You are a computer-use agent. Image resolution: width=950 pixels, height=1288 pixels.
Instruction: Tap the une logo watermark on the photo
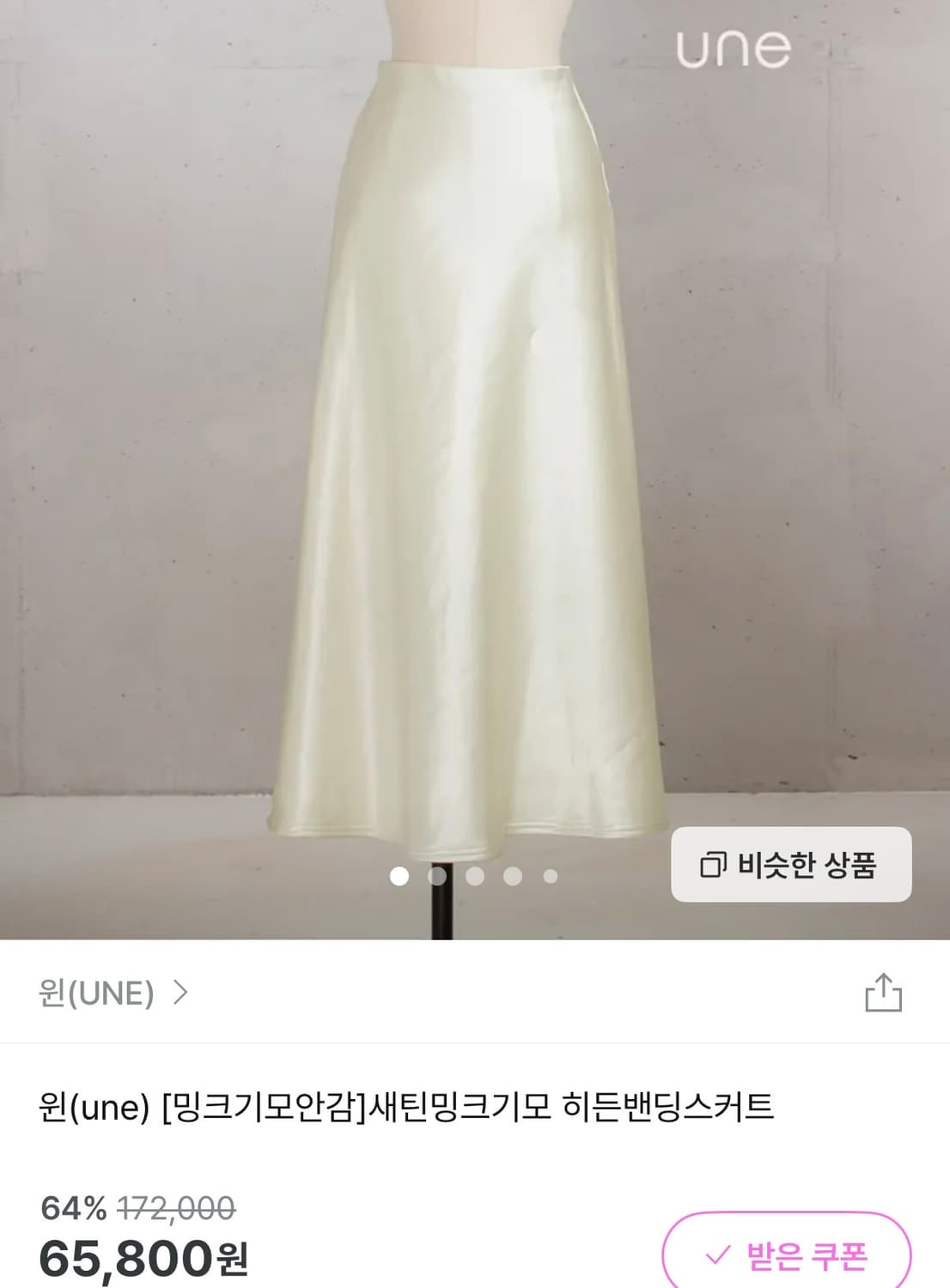[733, 49]
